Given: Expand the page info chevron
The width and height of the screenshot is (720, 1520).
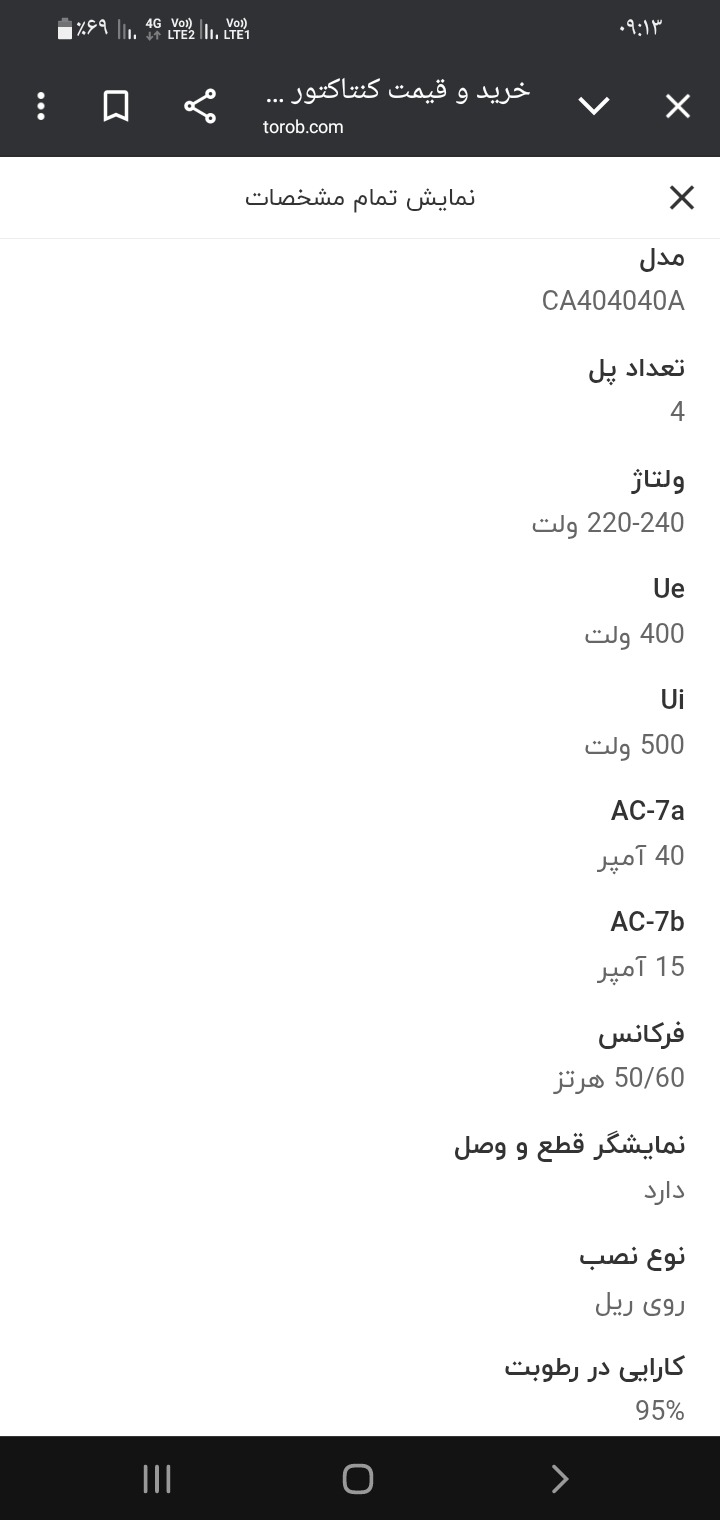Looking at the screenshot, I should tap(594, 106).
